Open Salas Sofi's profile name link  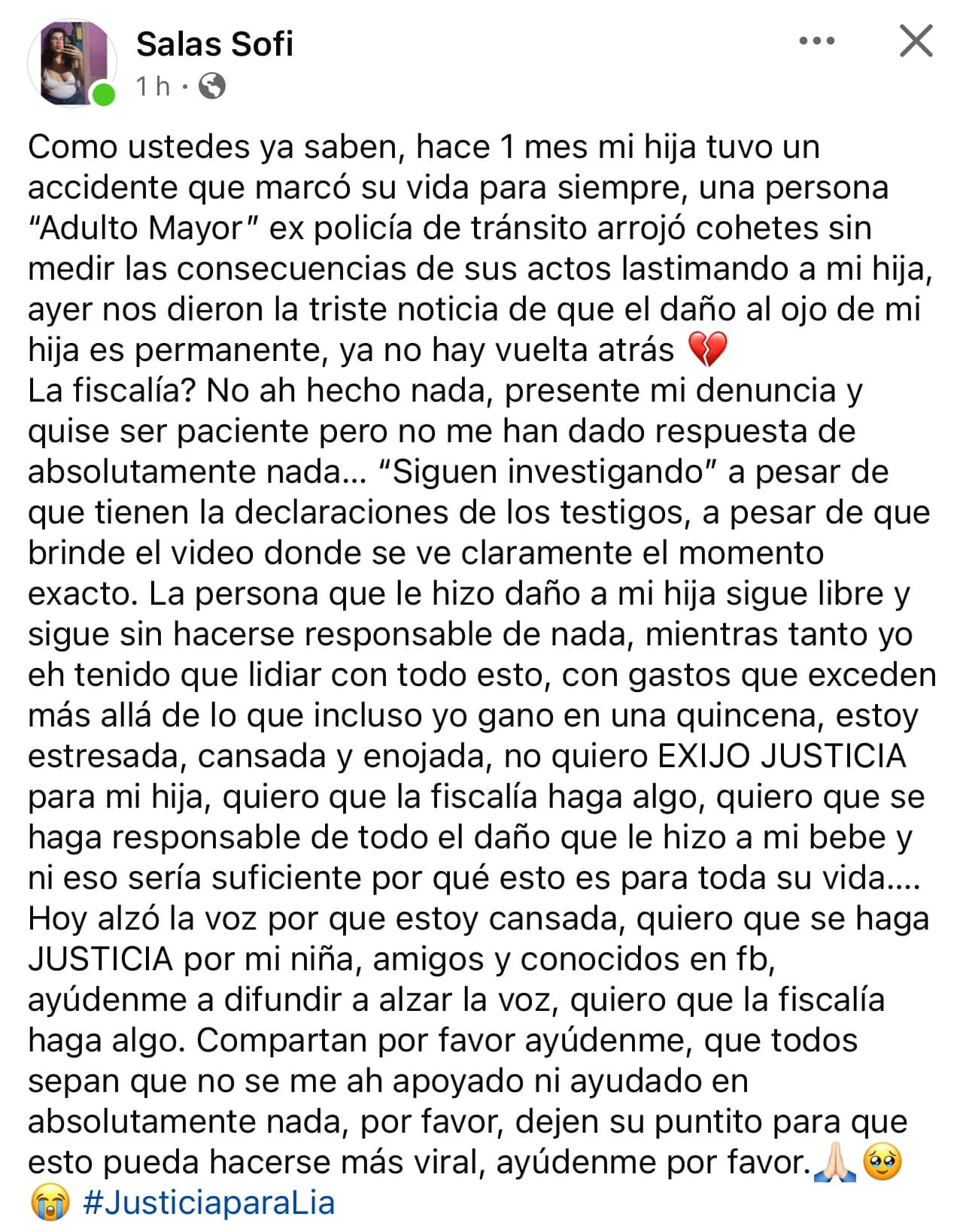tap(214, 44)
